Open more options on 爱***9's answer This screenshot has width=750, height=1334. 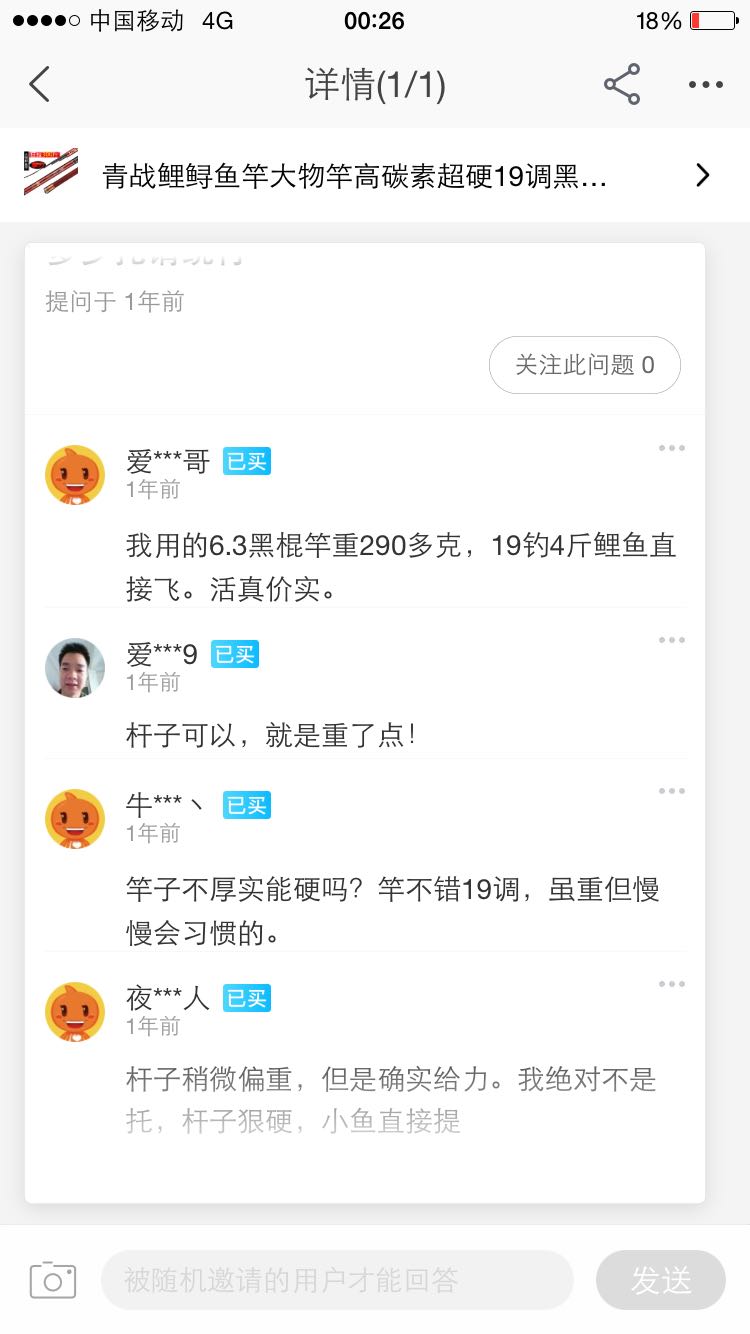point(672,640)
